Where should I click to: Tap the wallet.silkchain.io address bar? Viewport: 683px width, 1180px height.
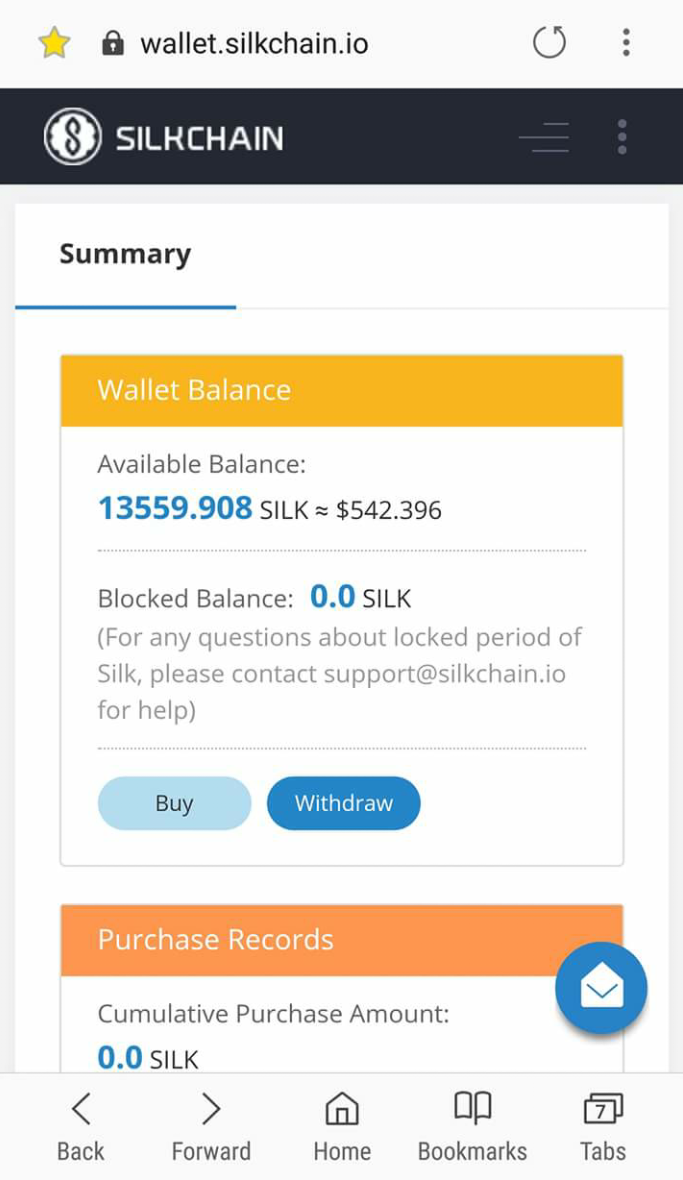[254, 44]
